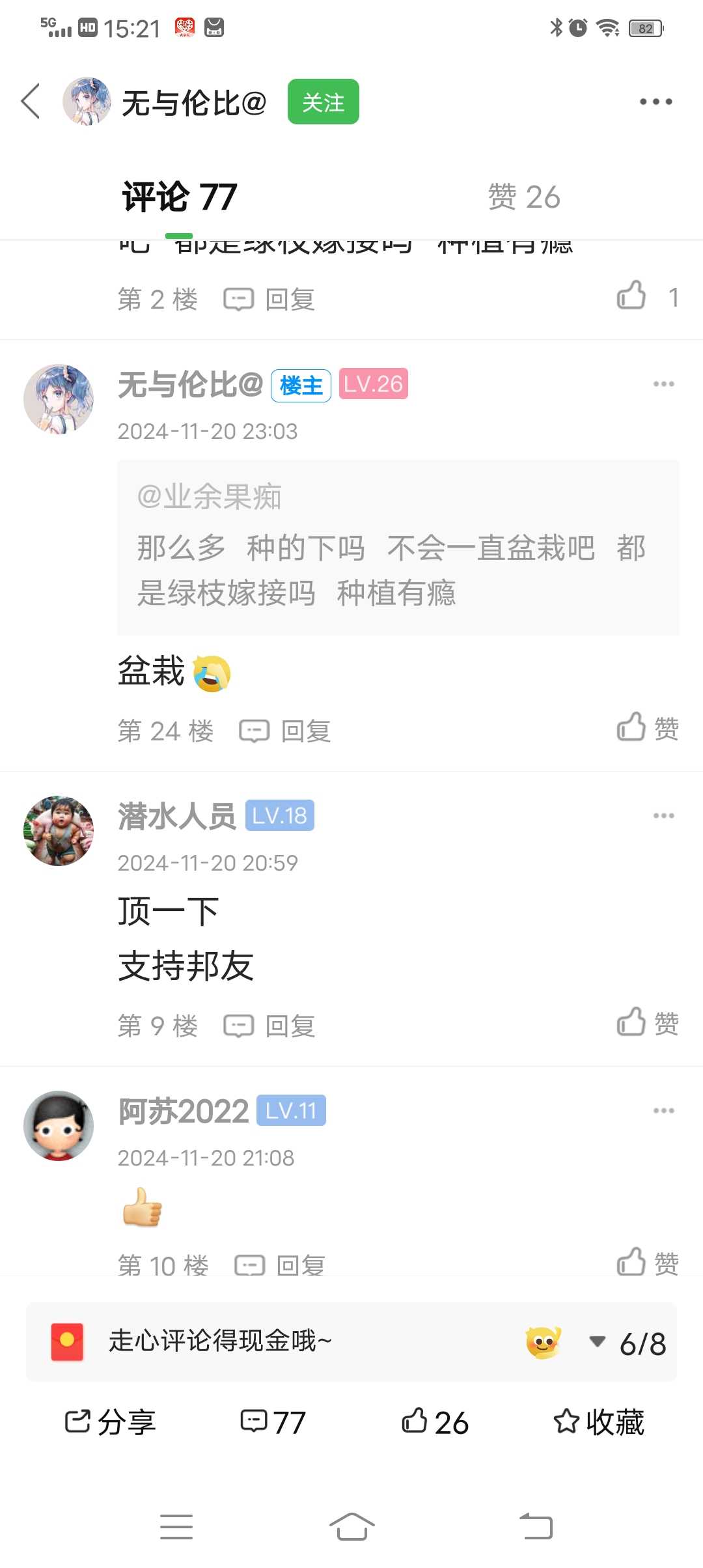Like the 第 2 楼 comment
The image size is (703, 1568).
631,296
